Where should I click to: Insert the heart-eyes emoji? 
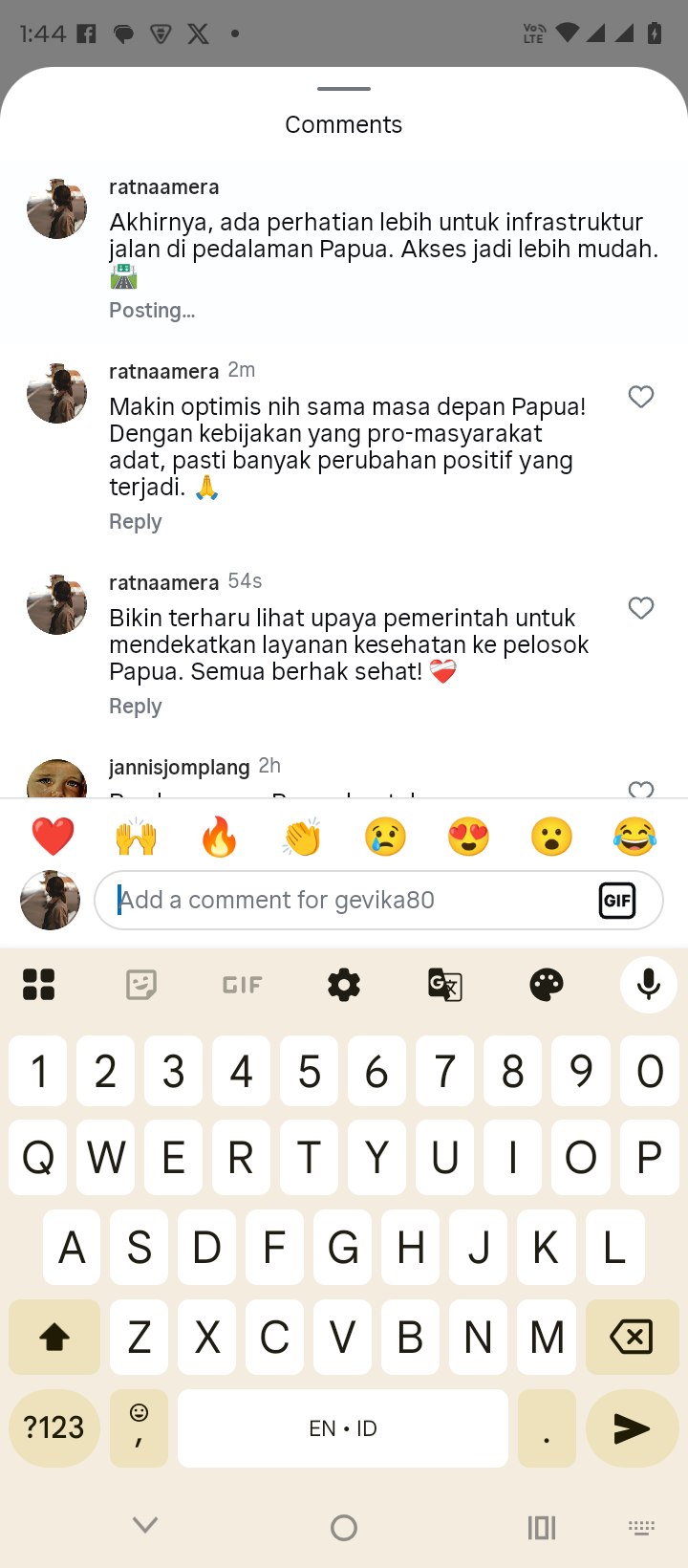[x=468, y=837]
